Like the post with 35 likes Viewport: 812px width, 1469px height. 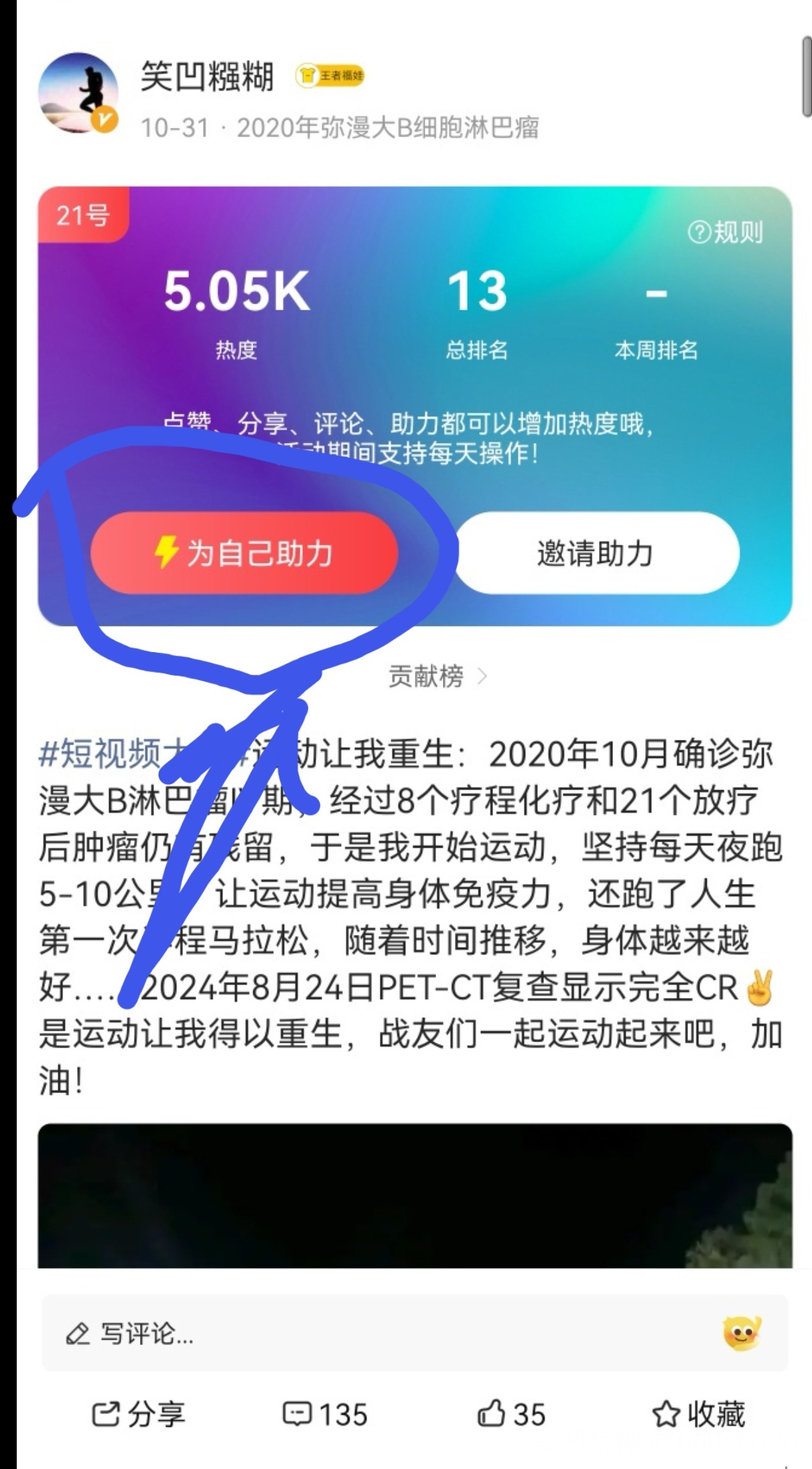[511, 1414]
